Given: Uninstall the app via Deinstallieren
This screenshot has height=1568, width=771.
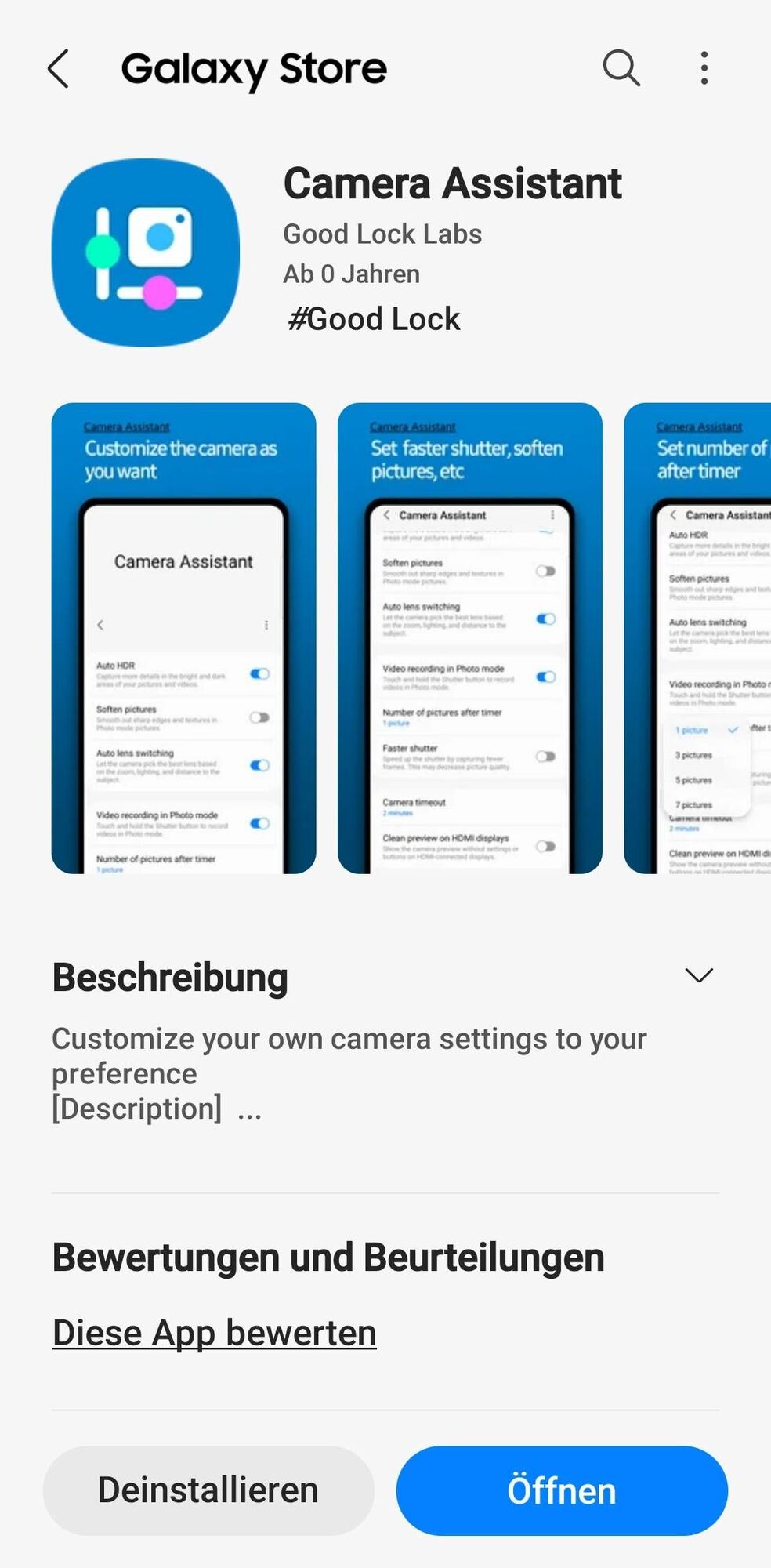Looking at the screenshot, I should (208, 1490).
